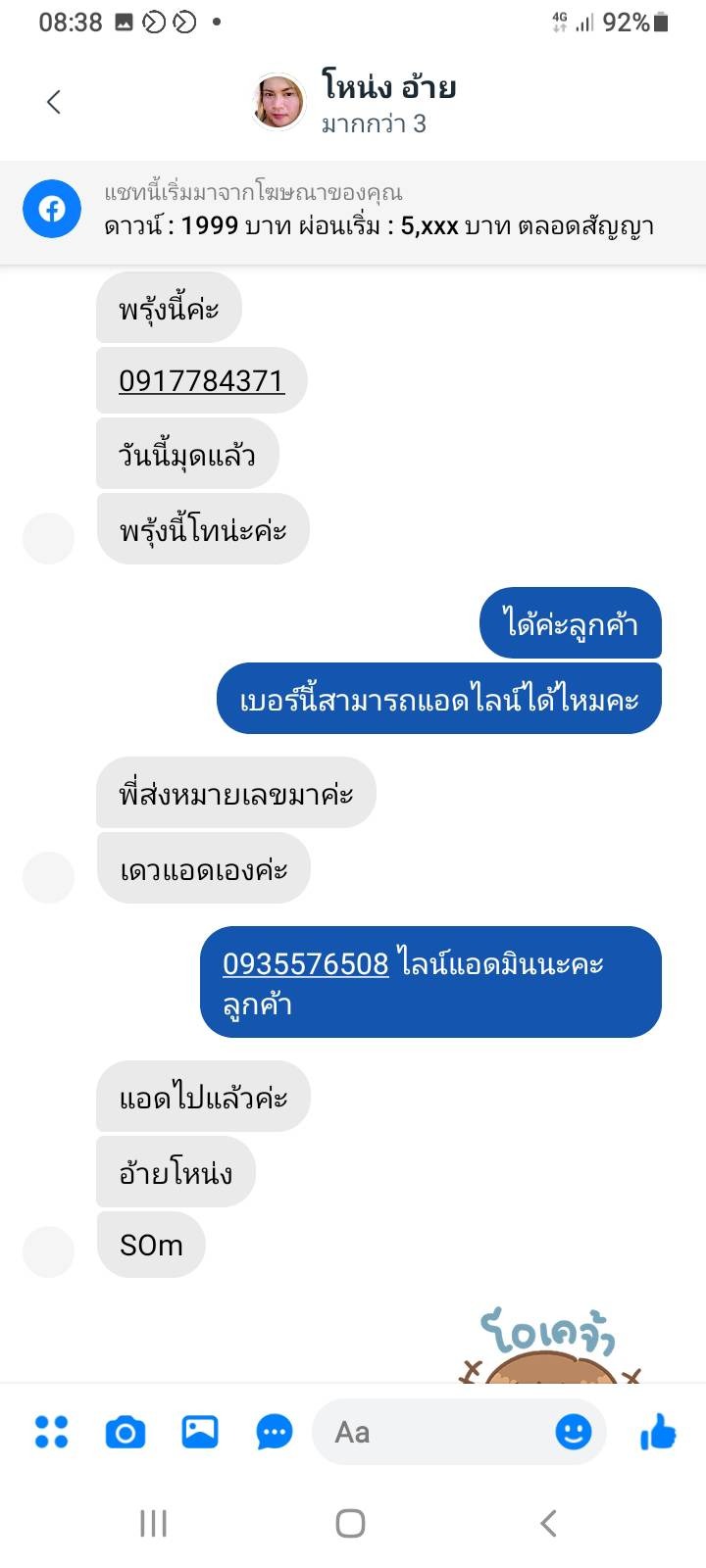Tap the phone number 0935576508 link
Image resolution: width=706 pixels, height=1568 pixels.
(305, 963)
